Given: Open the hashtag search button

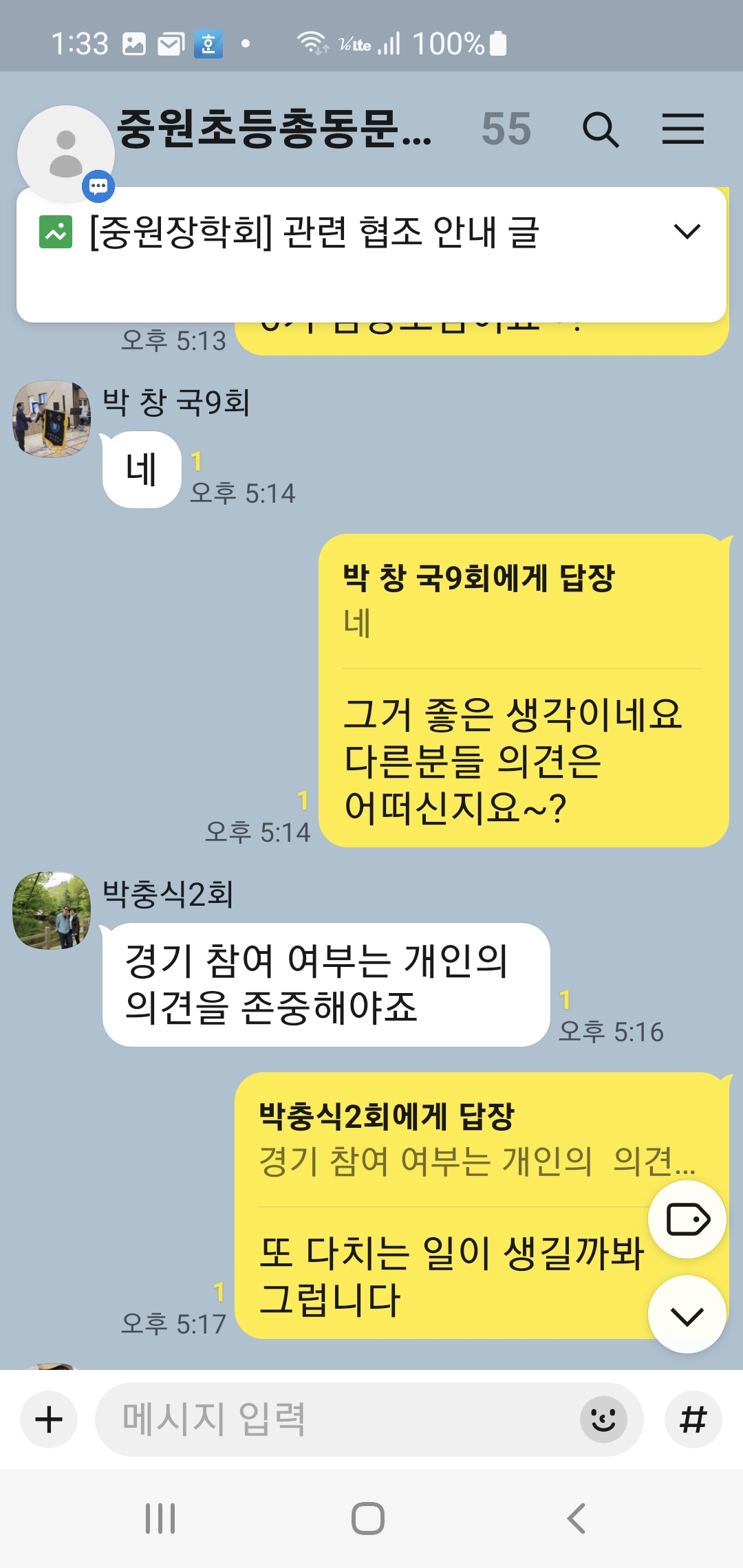Looking at the screenshot, I should click(x=693, y=1419).
